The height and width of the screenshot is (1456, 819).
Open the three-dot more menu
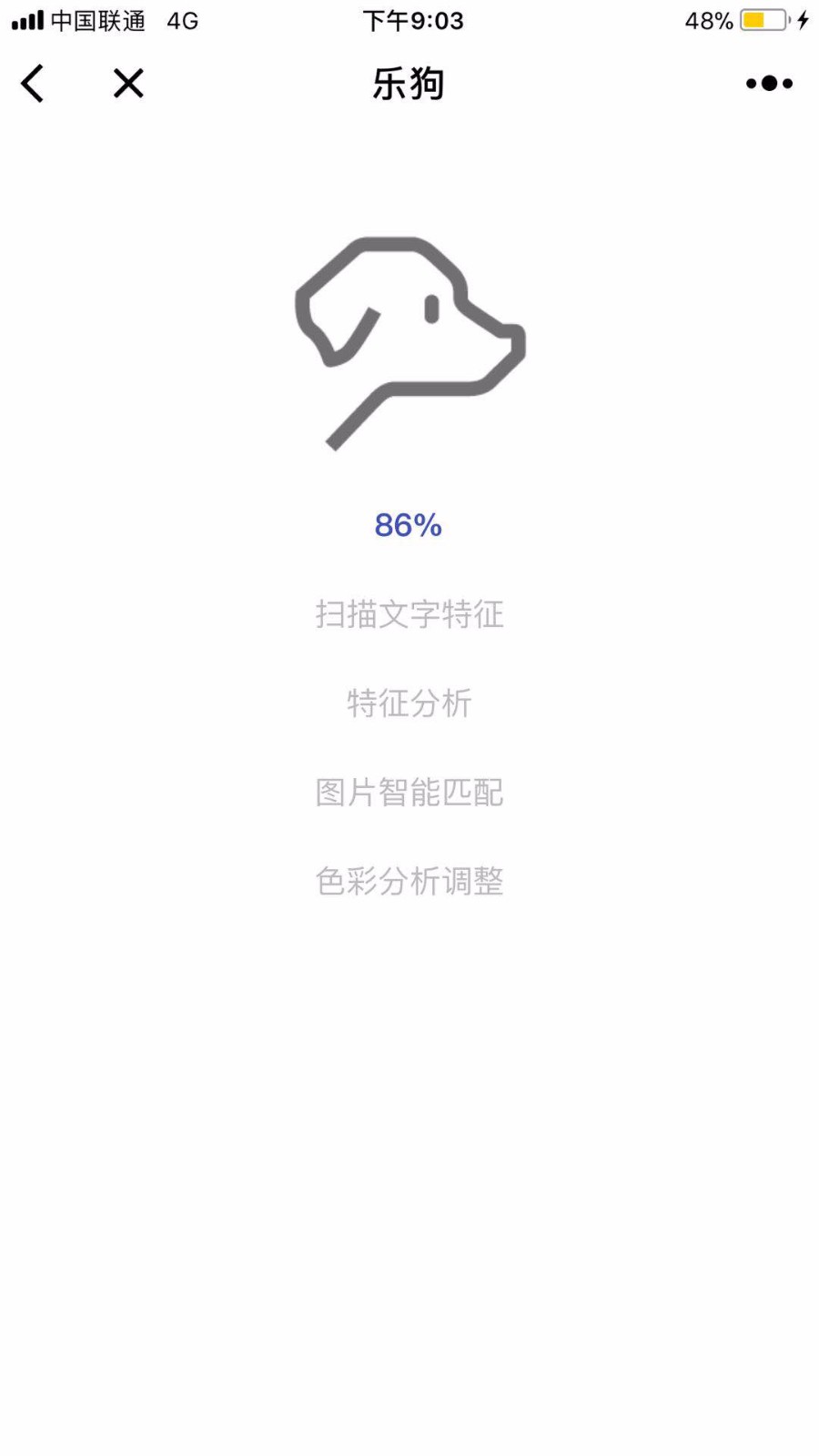click(769, 84)
